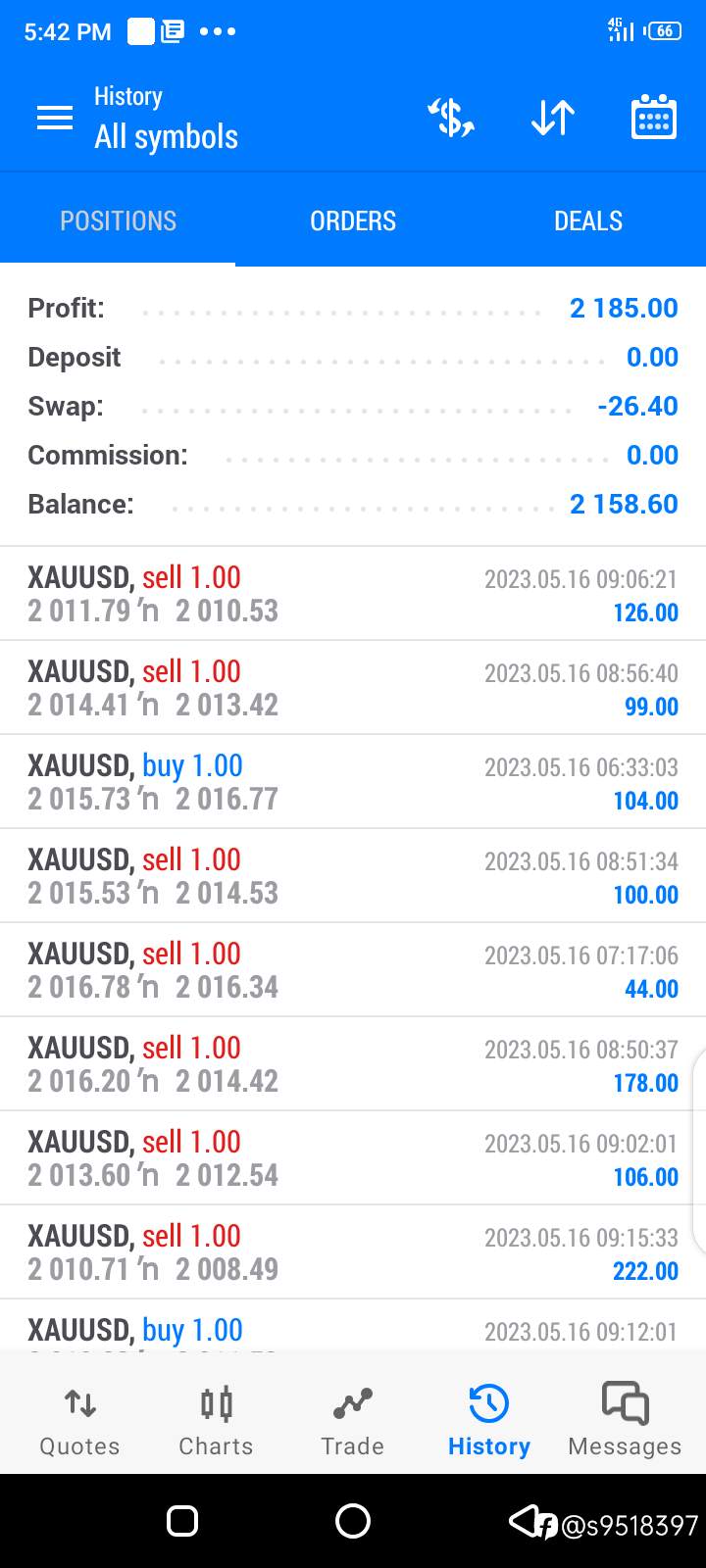Open the sell position with 44.00 profit

(x=353, y=970)
